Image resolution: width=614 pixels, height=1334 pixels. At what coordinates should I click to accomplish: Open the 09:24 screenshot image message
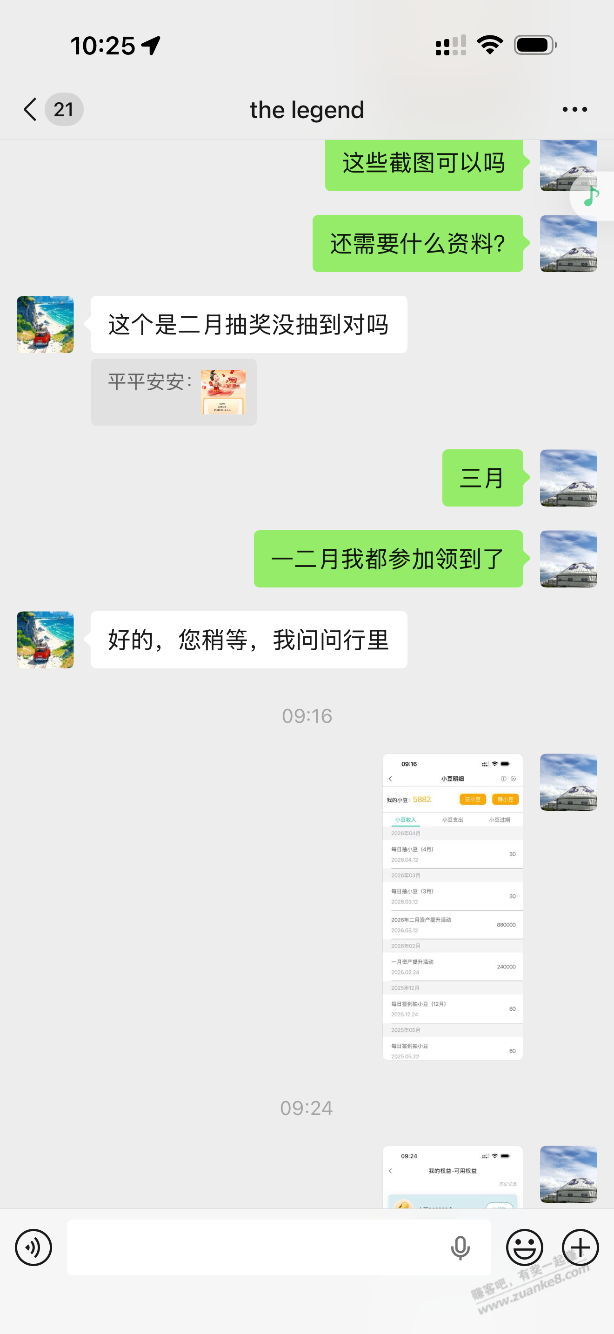tap(452, 1177)
